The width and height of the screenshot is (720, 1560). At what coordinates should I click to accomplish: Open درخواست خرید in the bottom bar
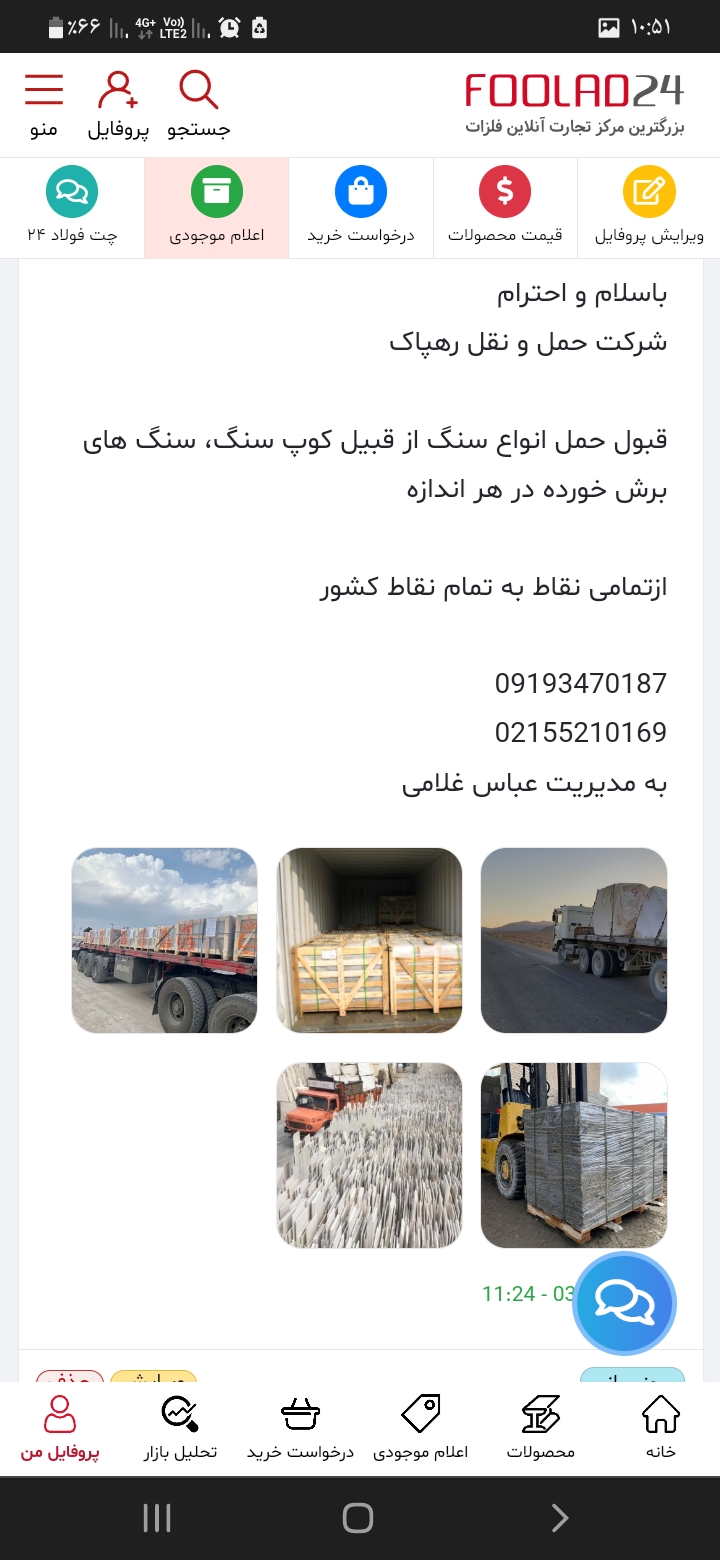[x=300, y=1428]
